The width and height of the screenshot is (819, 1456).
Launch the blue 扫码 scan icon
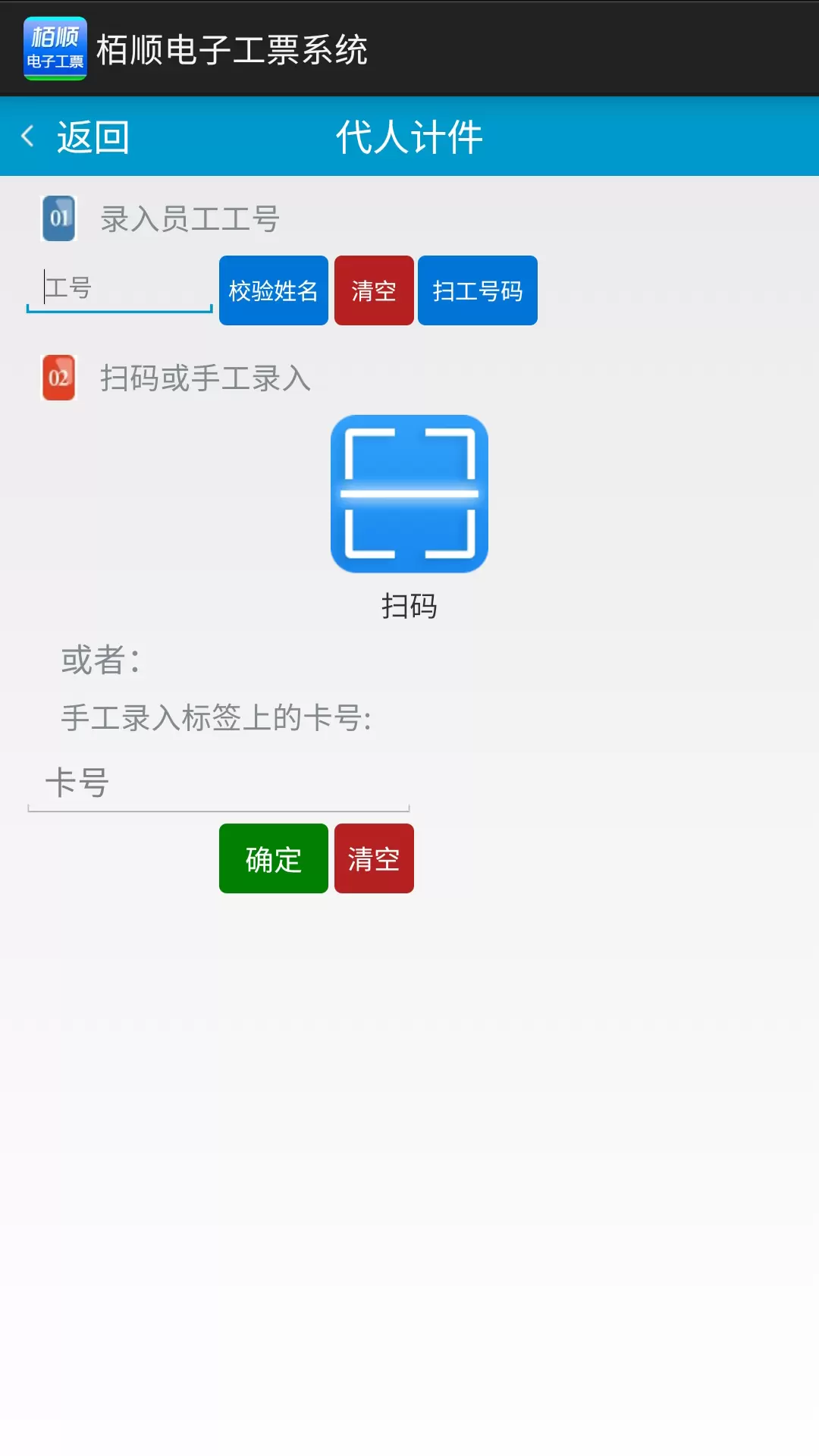[x=409, y=494]
